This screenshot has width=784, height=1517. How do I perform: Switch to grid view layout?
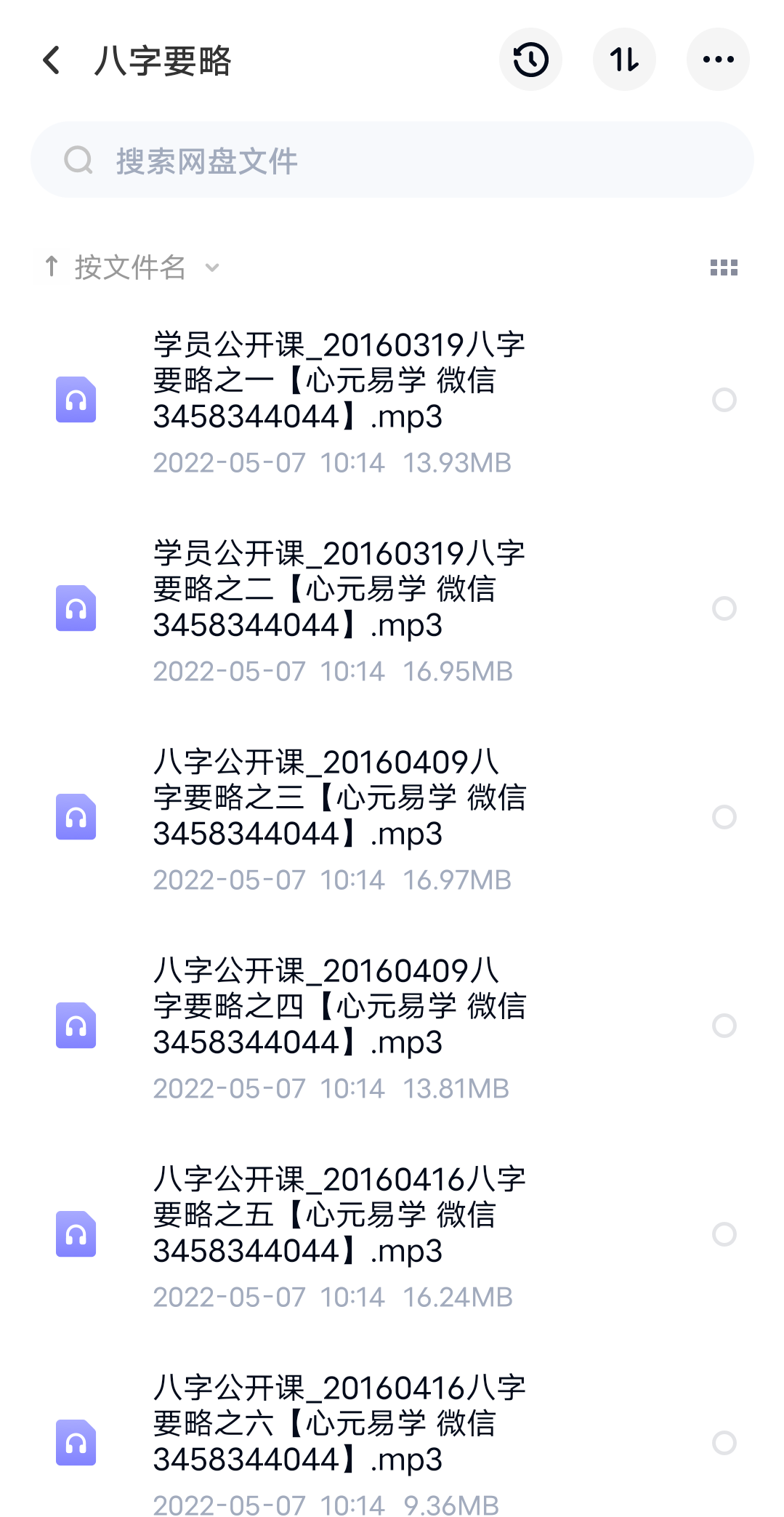pos(724,267)
